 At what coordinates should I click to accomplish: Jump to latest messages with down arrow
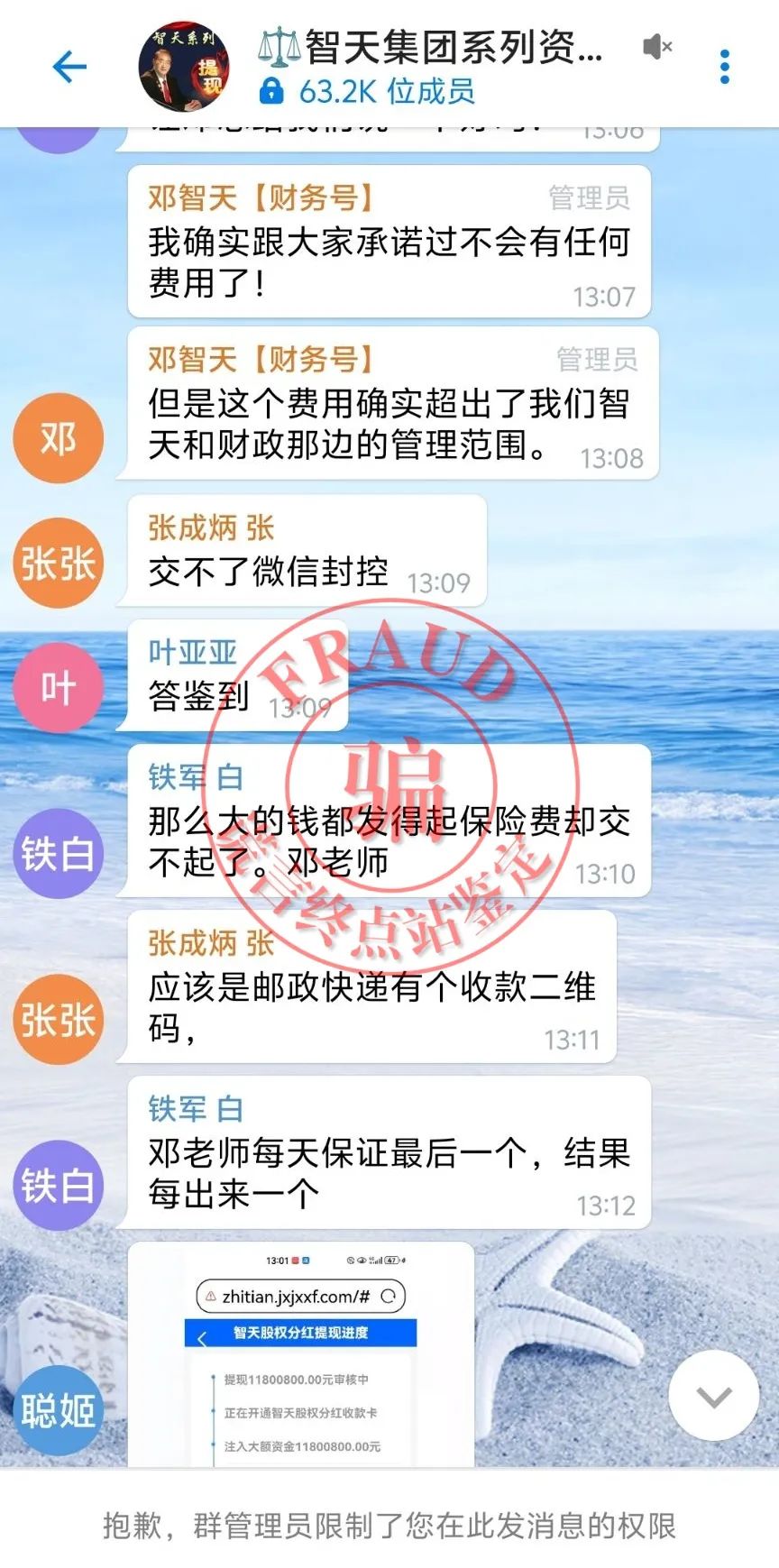[x=713, y=1396]
